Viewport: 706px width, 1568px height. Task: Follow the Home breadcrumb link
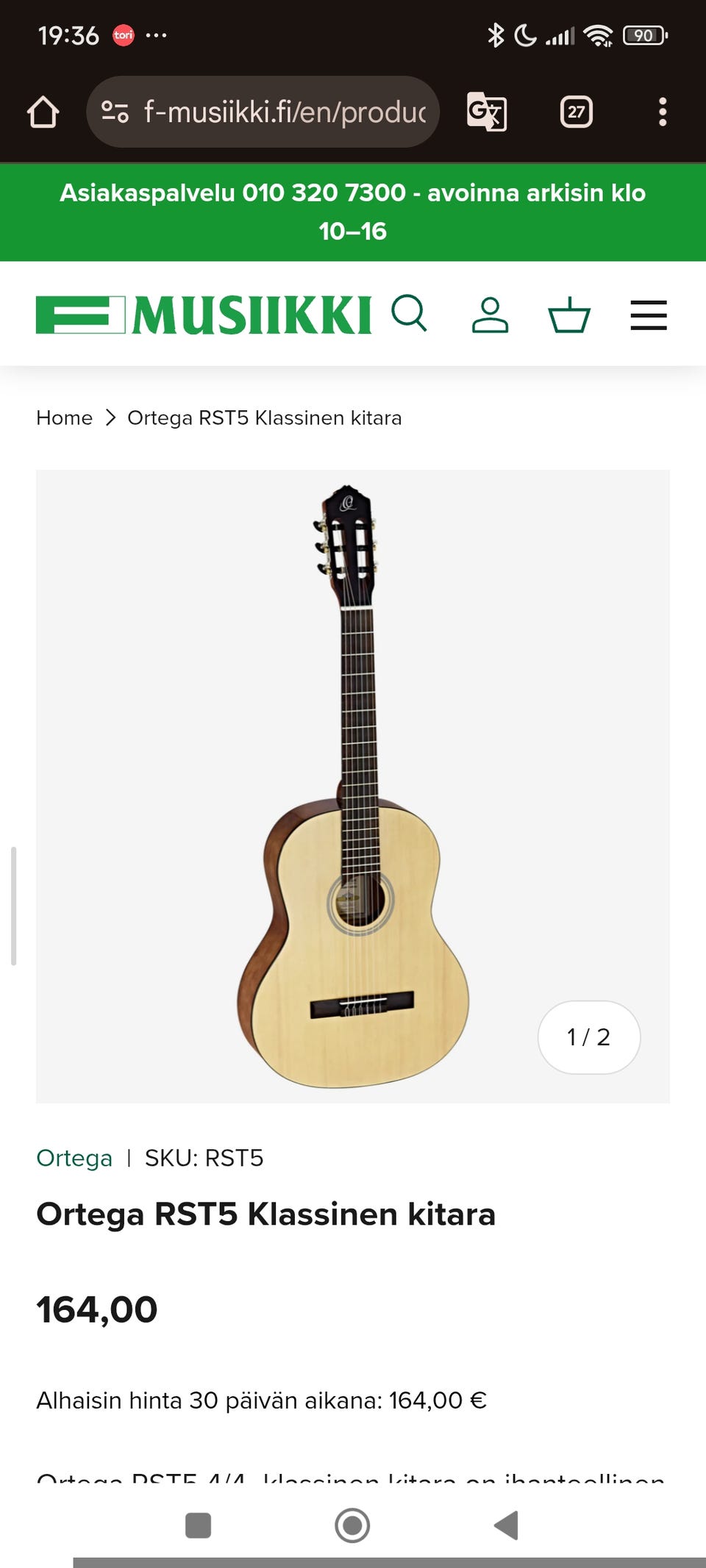click(x=65, y=418)
